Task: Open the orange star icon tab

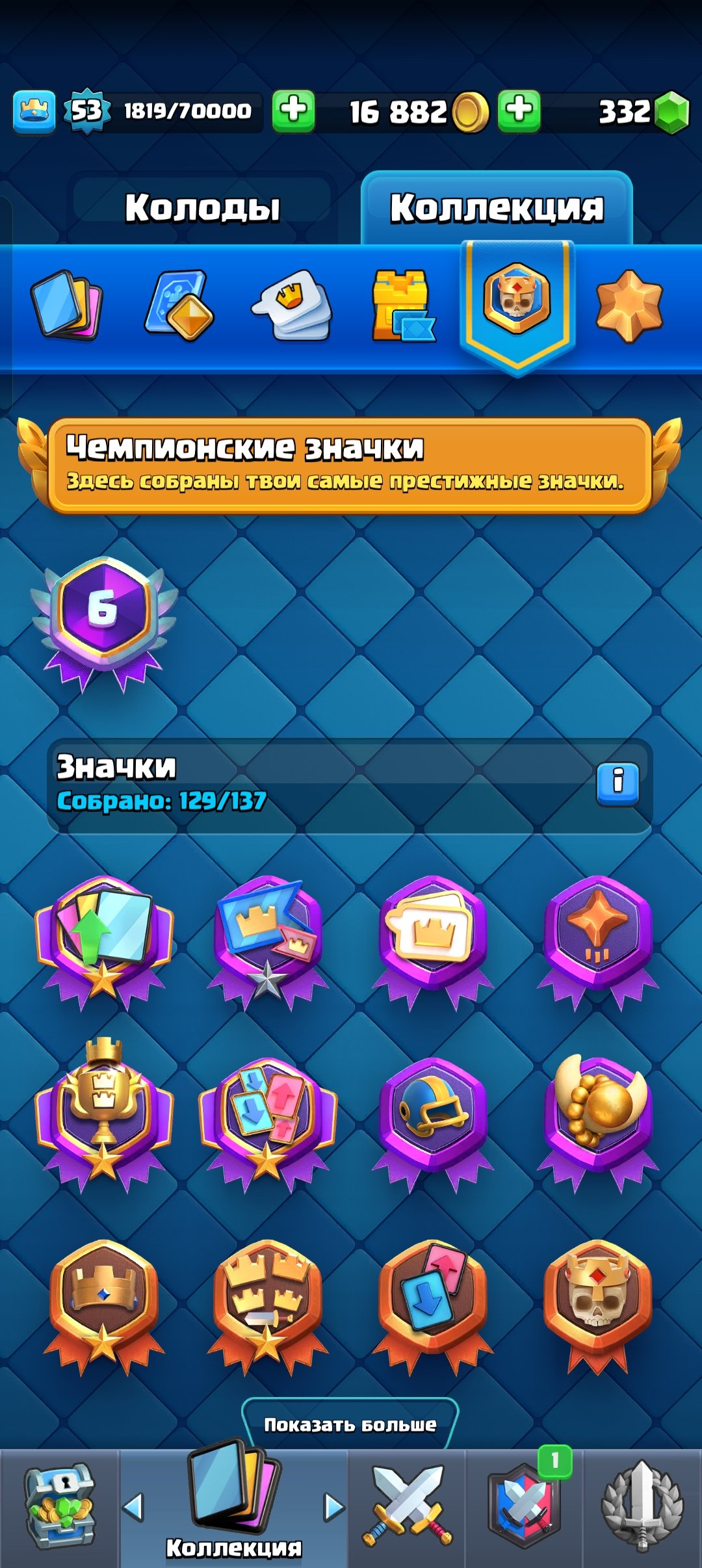Action: (x=629, y=306)
